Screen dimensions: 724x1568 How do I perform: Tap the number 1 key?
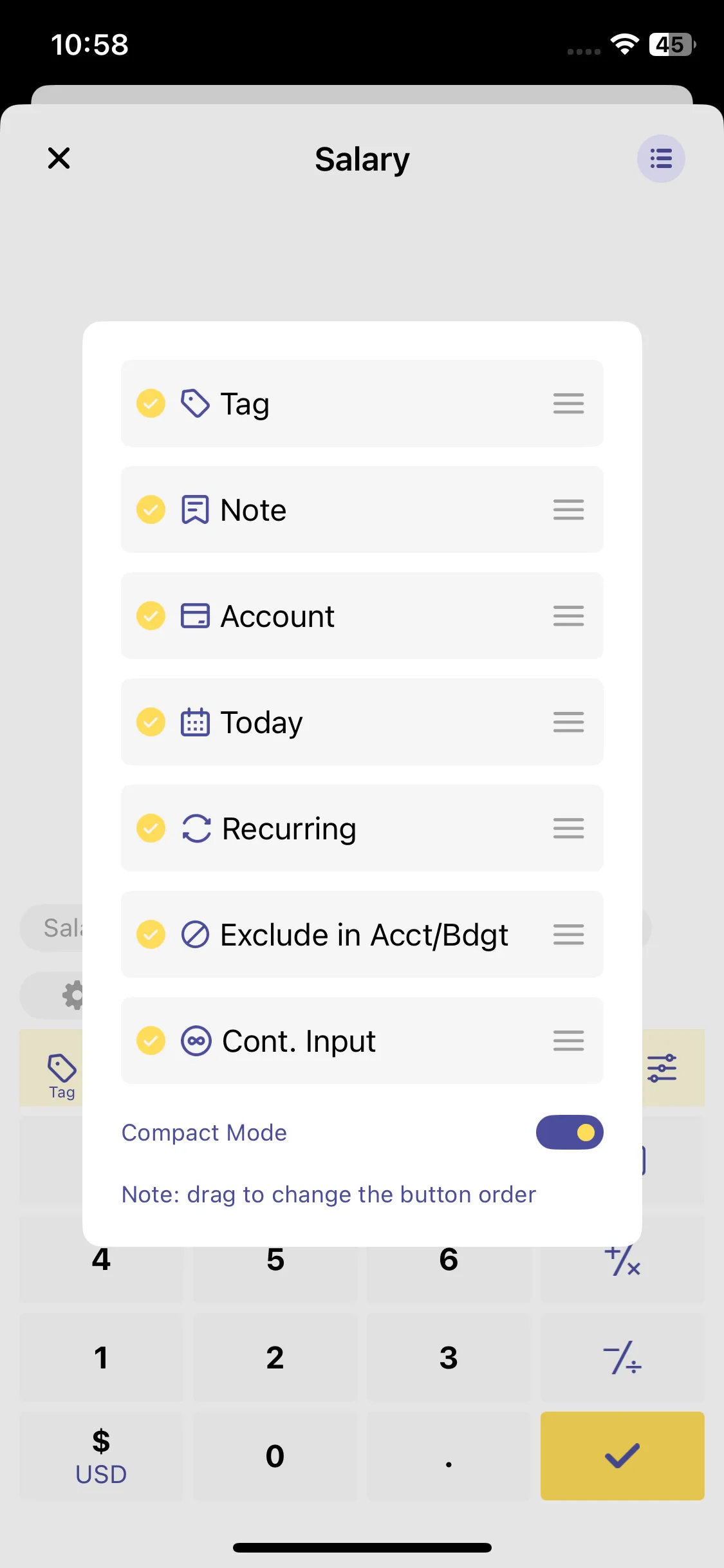pyautogui.click(x=101, y=1358)
